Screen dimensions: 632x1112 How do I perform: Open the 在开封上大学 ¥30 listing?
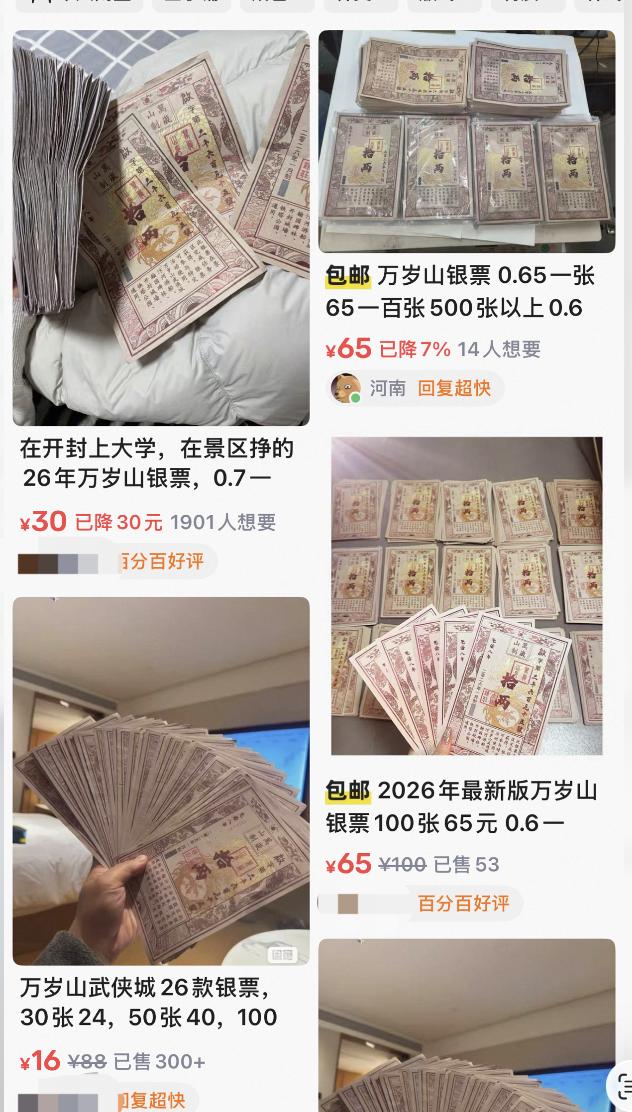(160, 228)
